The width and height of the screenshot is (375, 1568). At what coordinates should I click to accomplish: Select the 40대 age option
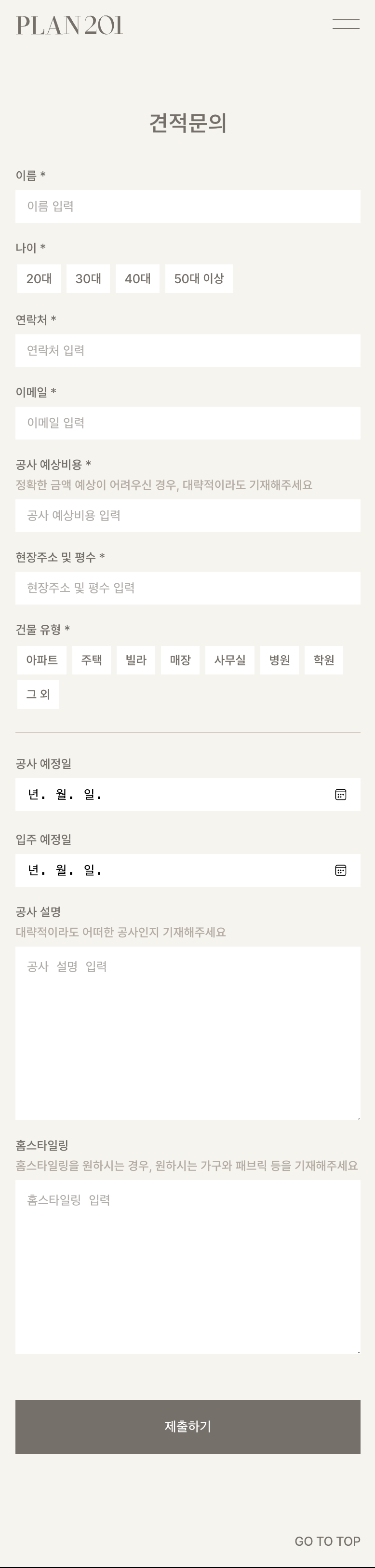click(x=137, y=279)
